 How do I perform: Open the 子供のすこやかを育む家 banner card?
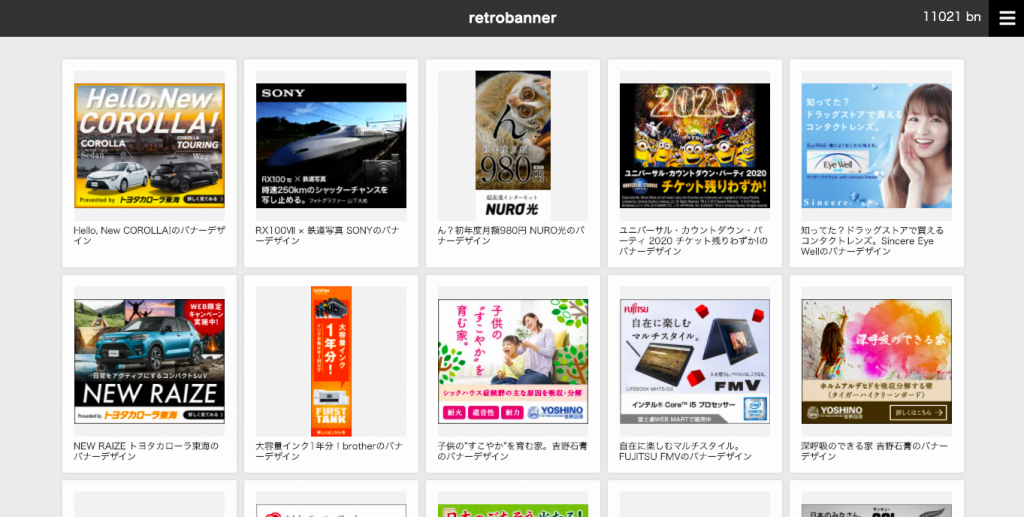[x=513, y=361]
